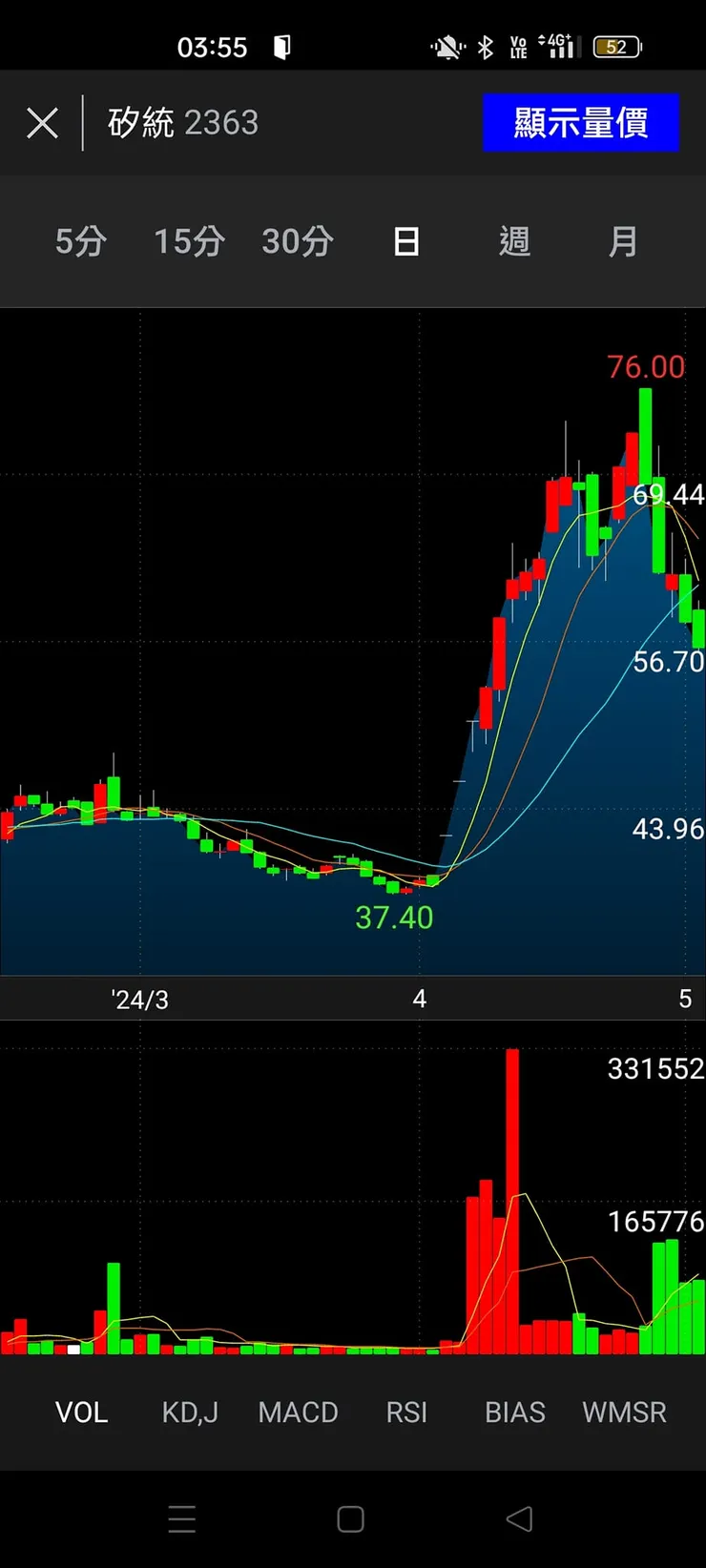View the 月 monthly chart
This screenshot has width=706, height=1568.
[623, 241]
